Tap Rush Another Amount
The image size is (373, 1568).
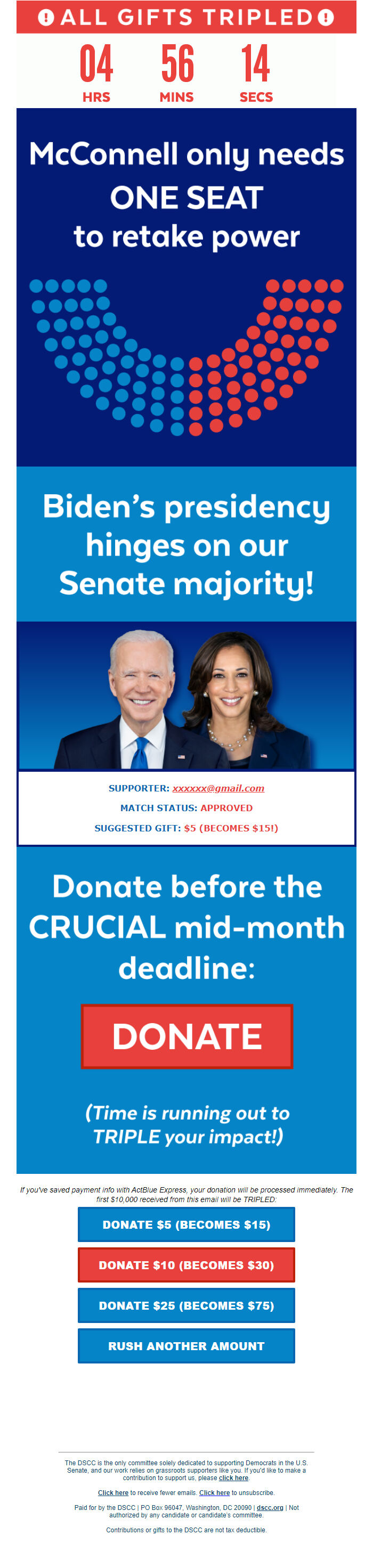tap(186, 1345)
